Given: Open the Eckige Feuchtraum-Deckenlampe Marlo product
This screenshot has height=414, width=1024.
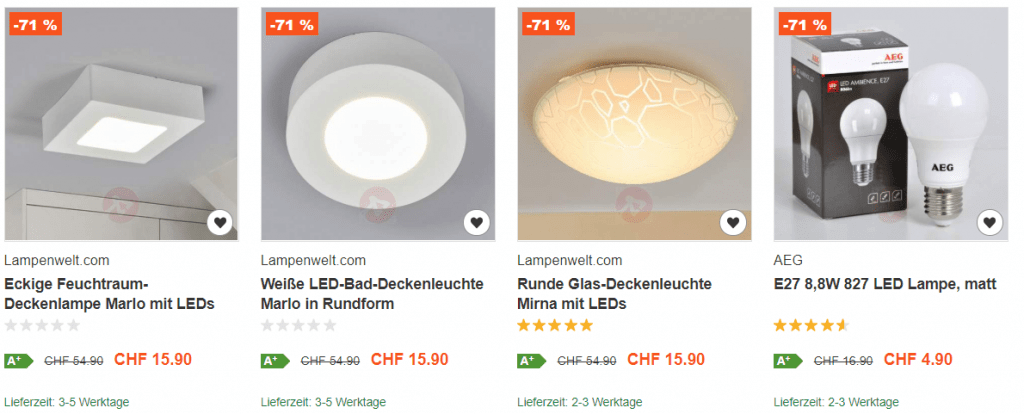Looking at the screenshot, I should coord(110,294).
